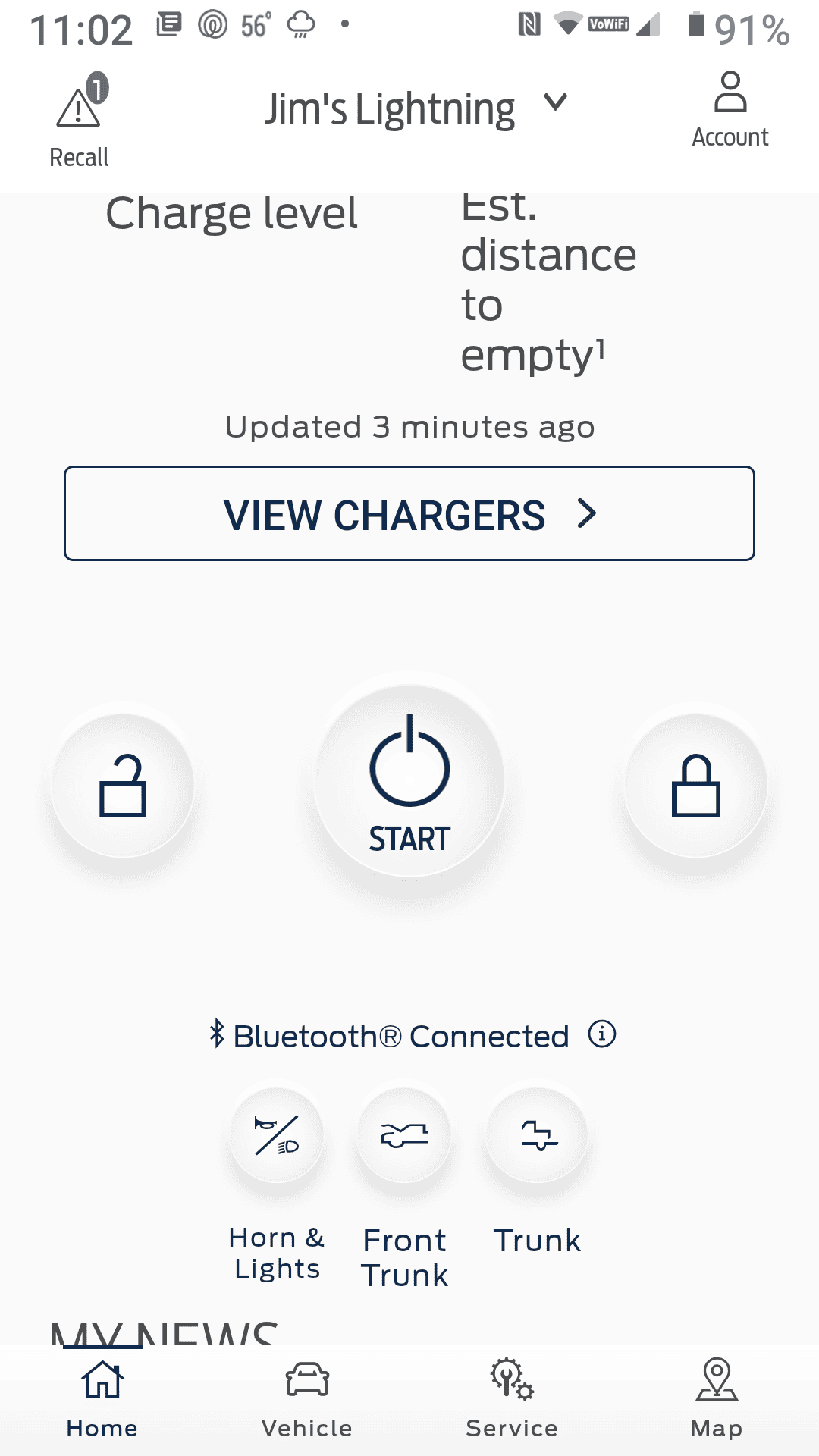The image size is (819, 1456).
Task: Open the Trunk
Action: 536,1136
